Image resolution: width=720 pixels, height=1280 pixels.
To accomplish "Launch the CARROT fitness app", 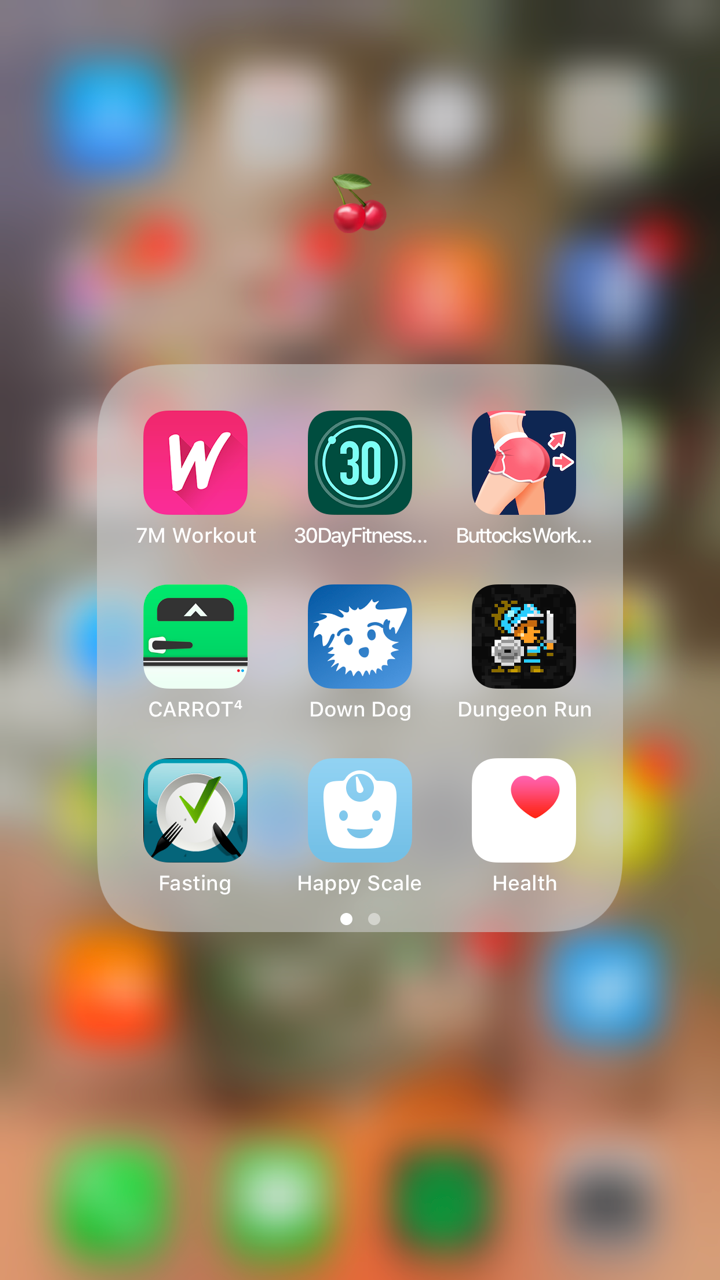I will (x=195, y=637).
